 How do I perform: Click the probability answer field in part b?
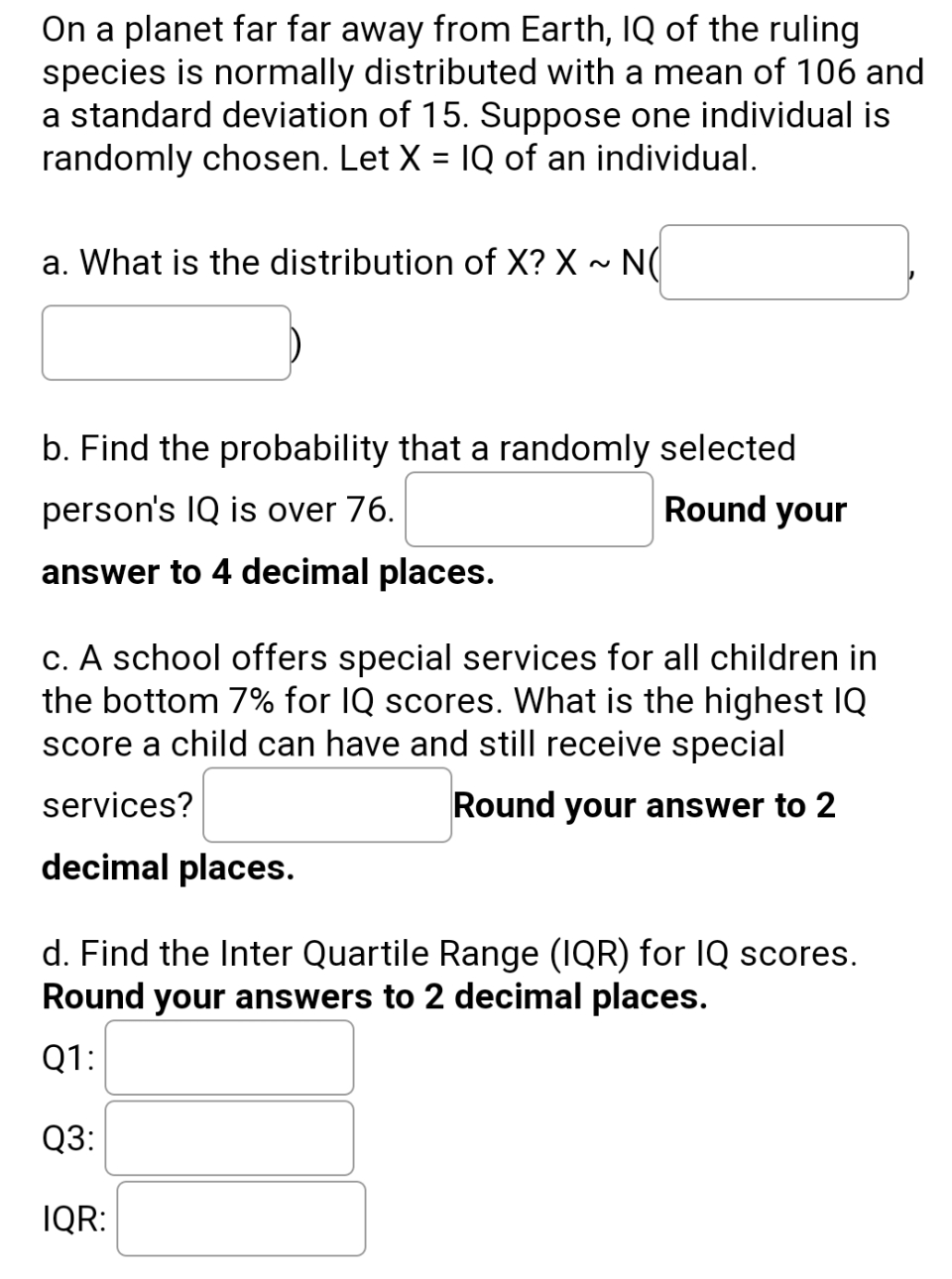point(530,511)
